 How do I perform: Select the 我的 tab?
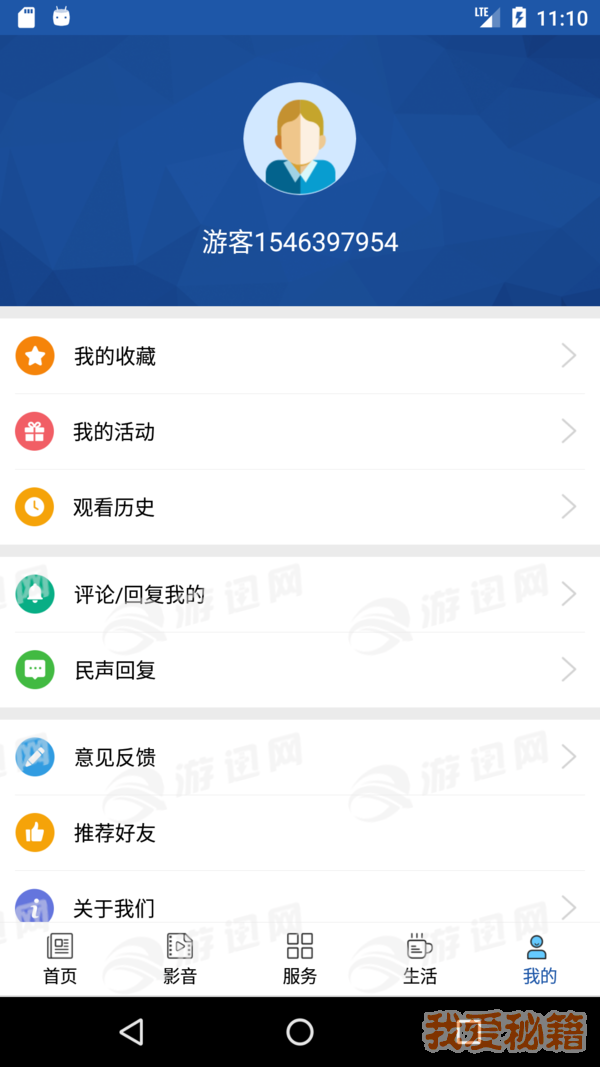pyautogui.click(x=540, y=959)
